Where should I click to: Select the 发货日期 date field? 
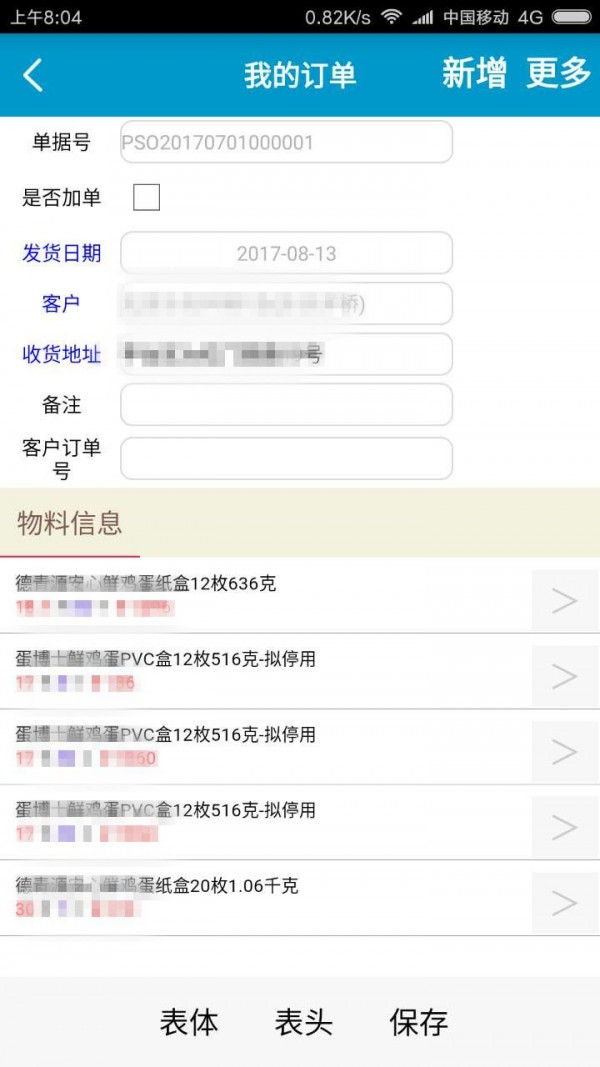click(x=286, y=253)
